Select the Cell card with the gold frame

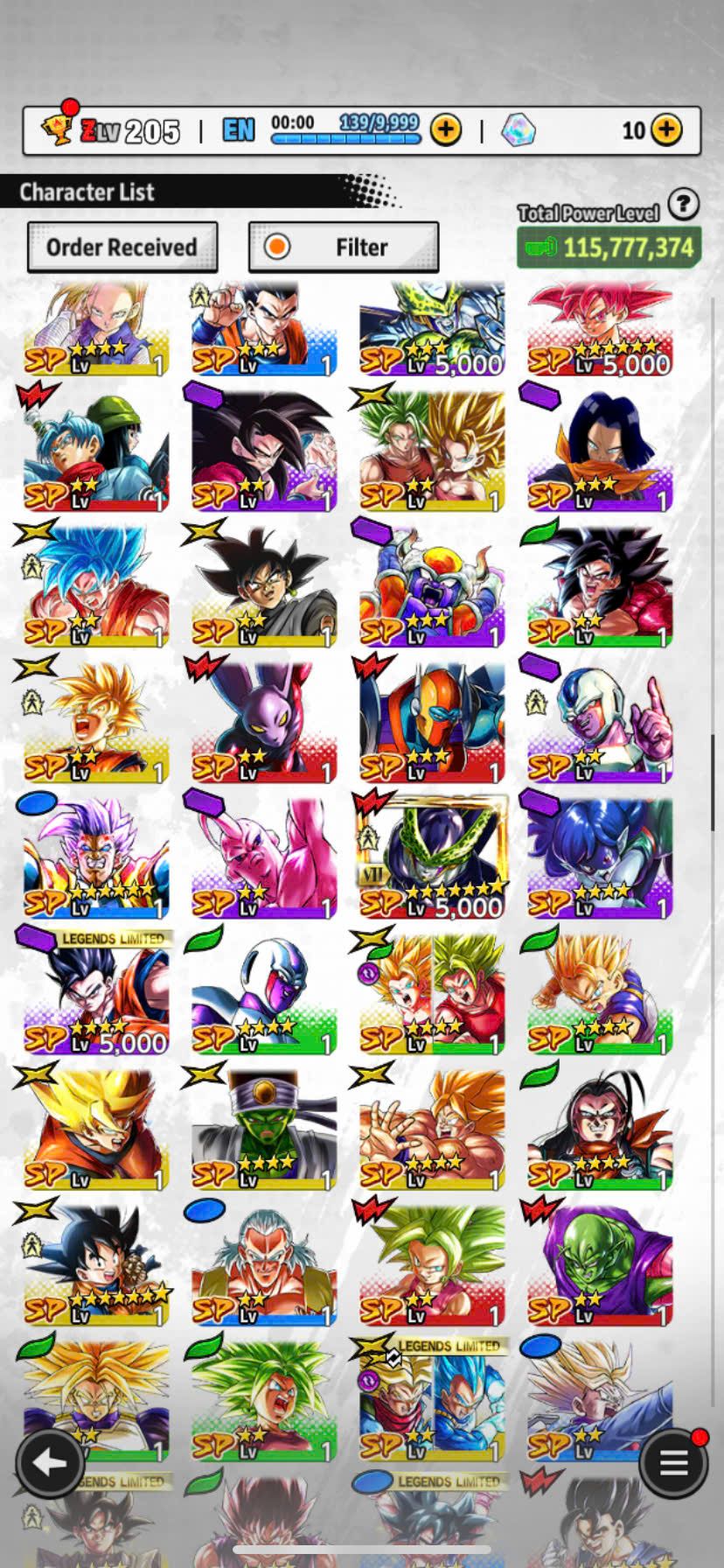point(432,857)
